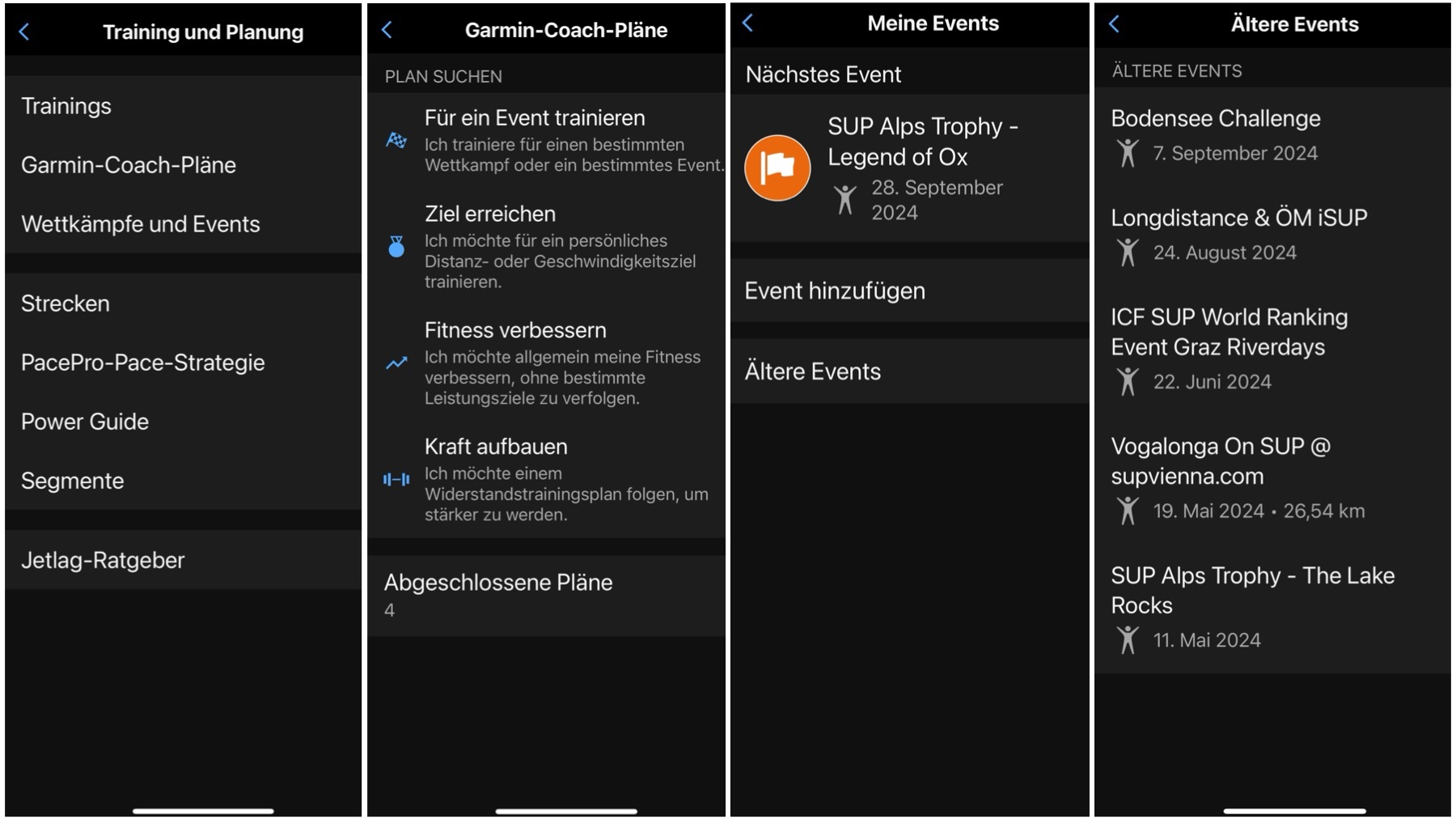Open Segmente
Screen dimensions: 1456x819
182,481
